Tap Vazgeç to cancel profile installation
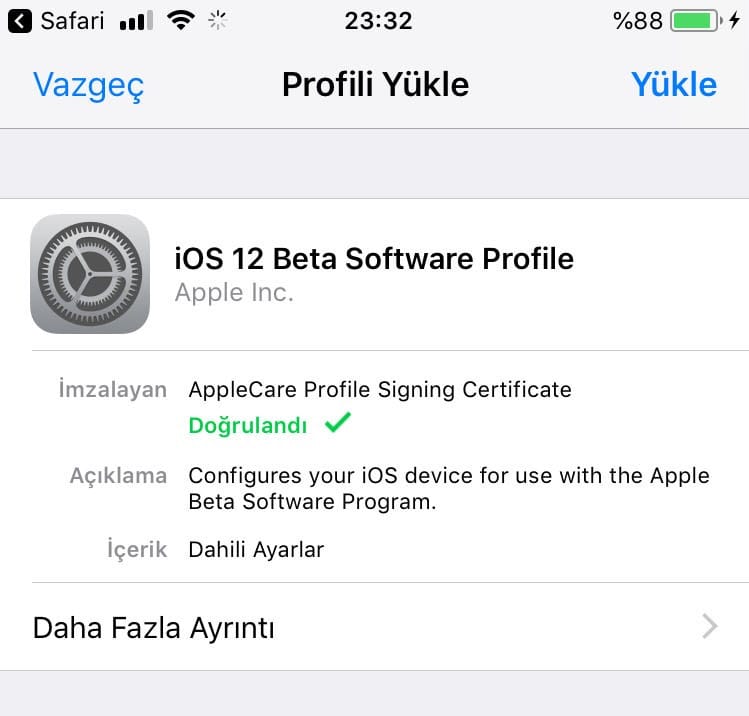The width and height of the screenshot is (749, 716). pos(89,85)
